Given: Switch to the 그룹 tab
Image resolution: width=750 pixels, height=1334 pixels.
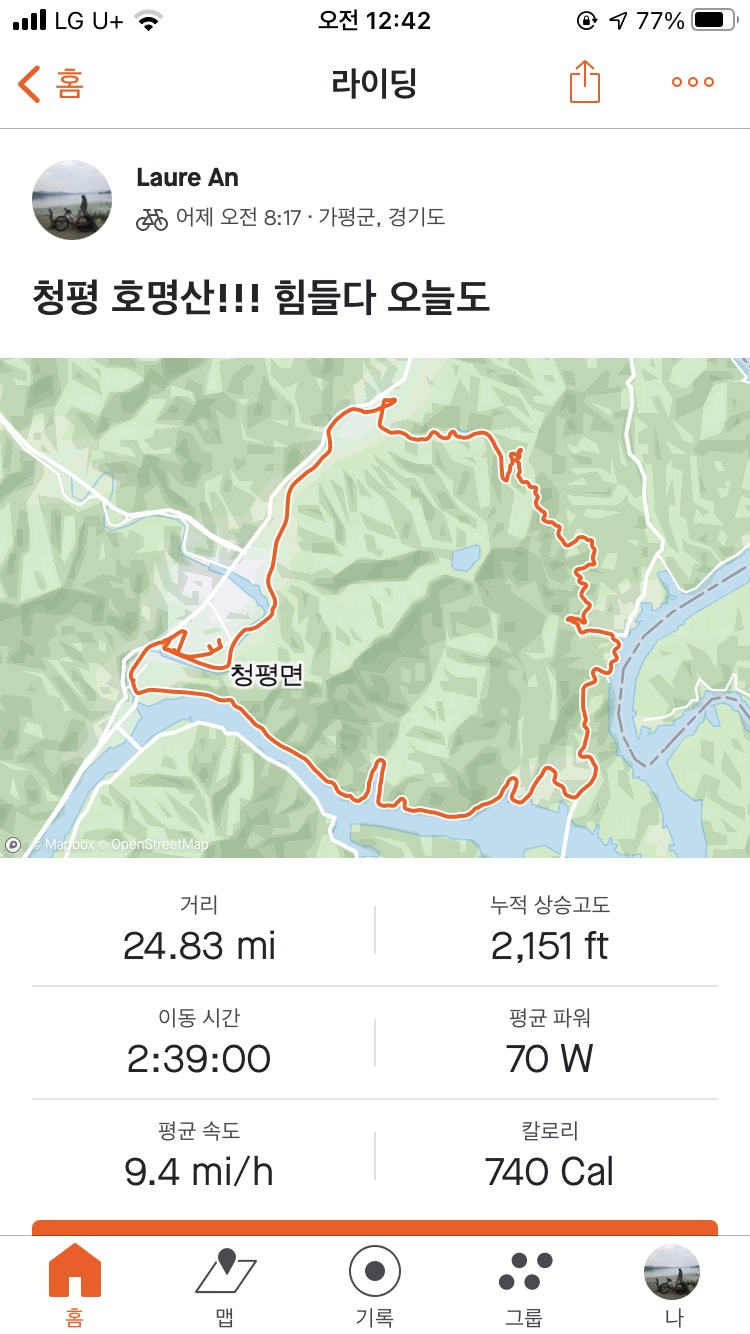Looking at the screenshot, I should [525, 1285].
